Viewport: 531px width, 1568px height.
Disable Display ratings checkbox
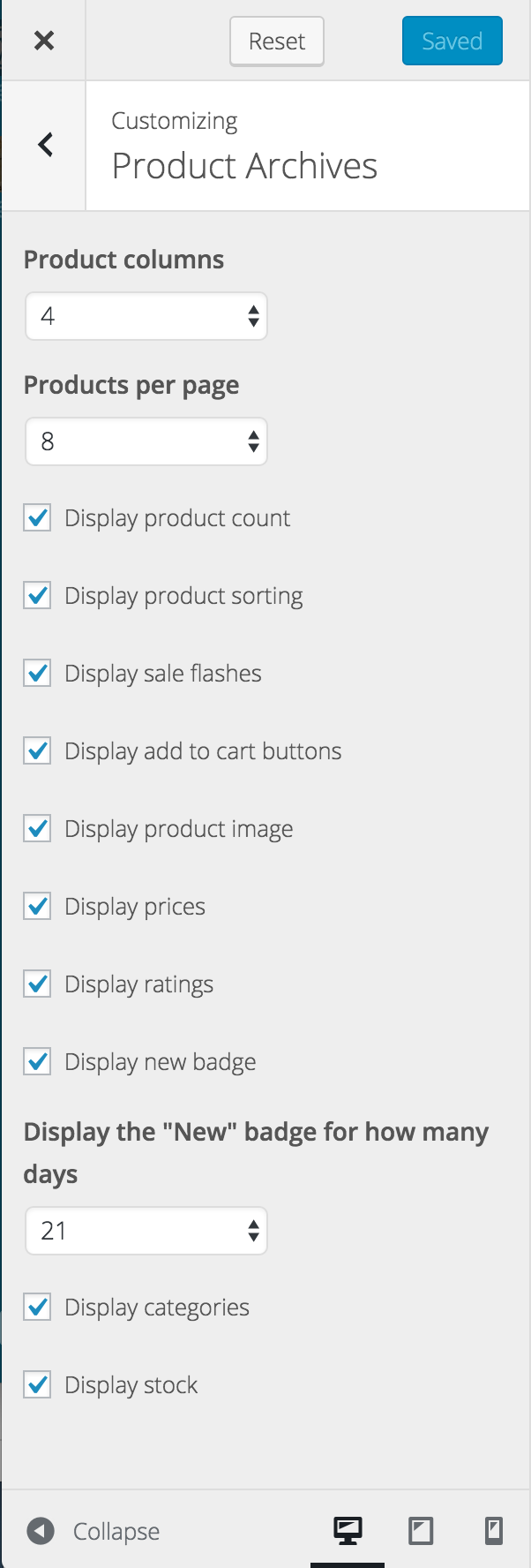37,984
